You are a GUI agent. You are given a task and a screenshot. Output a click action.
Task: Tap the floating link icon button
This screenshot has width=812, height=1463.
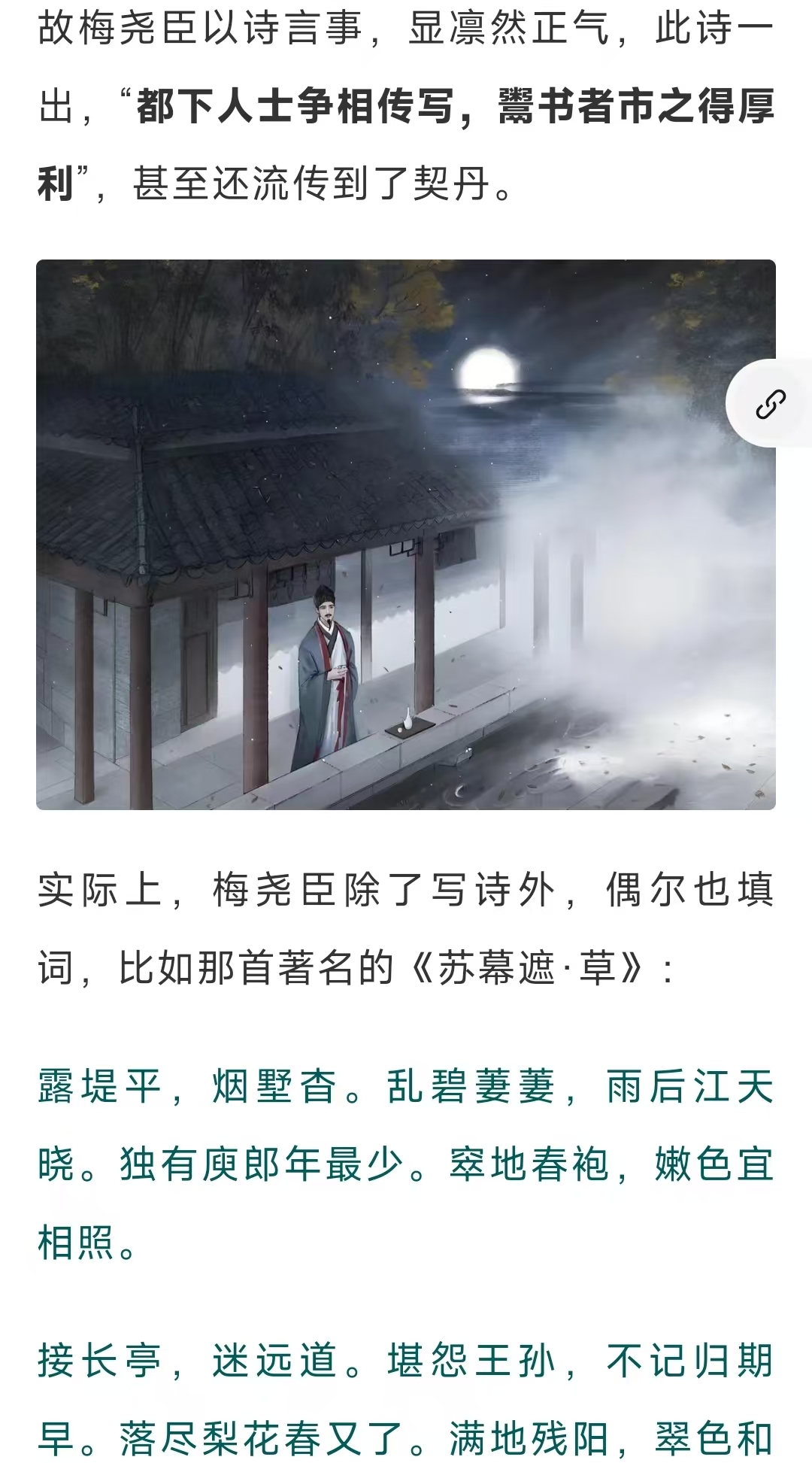[x=770, y=404]
